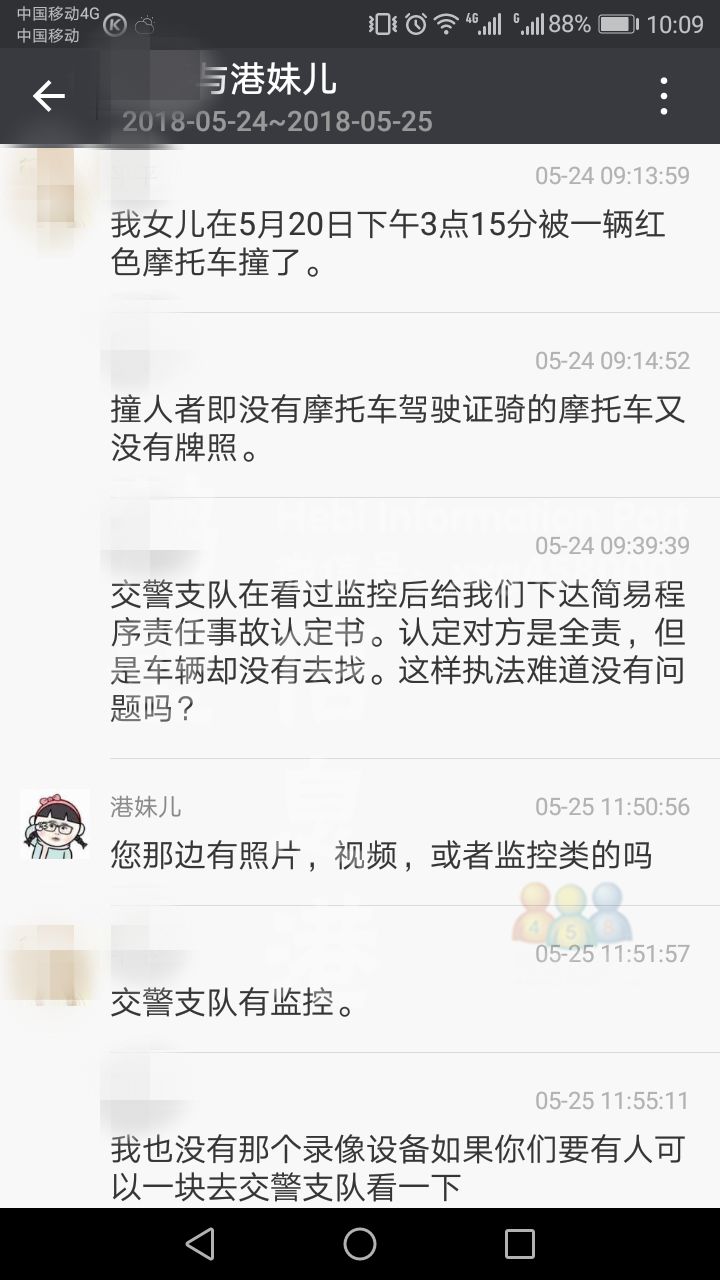
Task: Go back with the header arrow
Action: pos(48,96)
